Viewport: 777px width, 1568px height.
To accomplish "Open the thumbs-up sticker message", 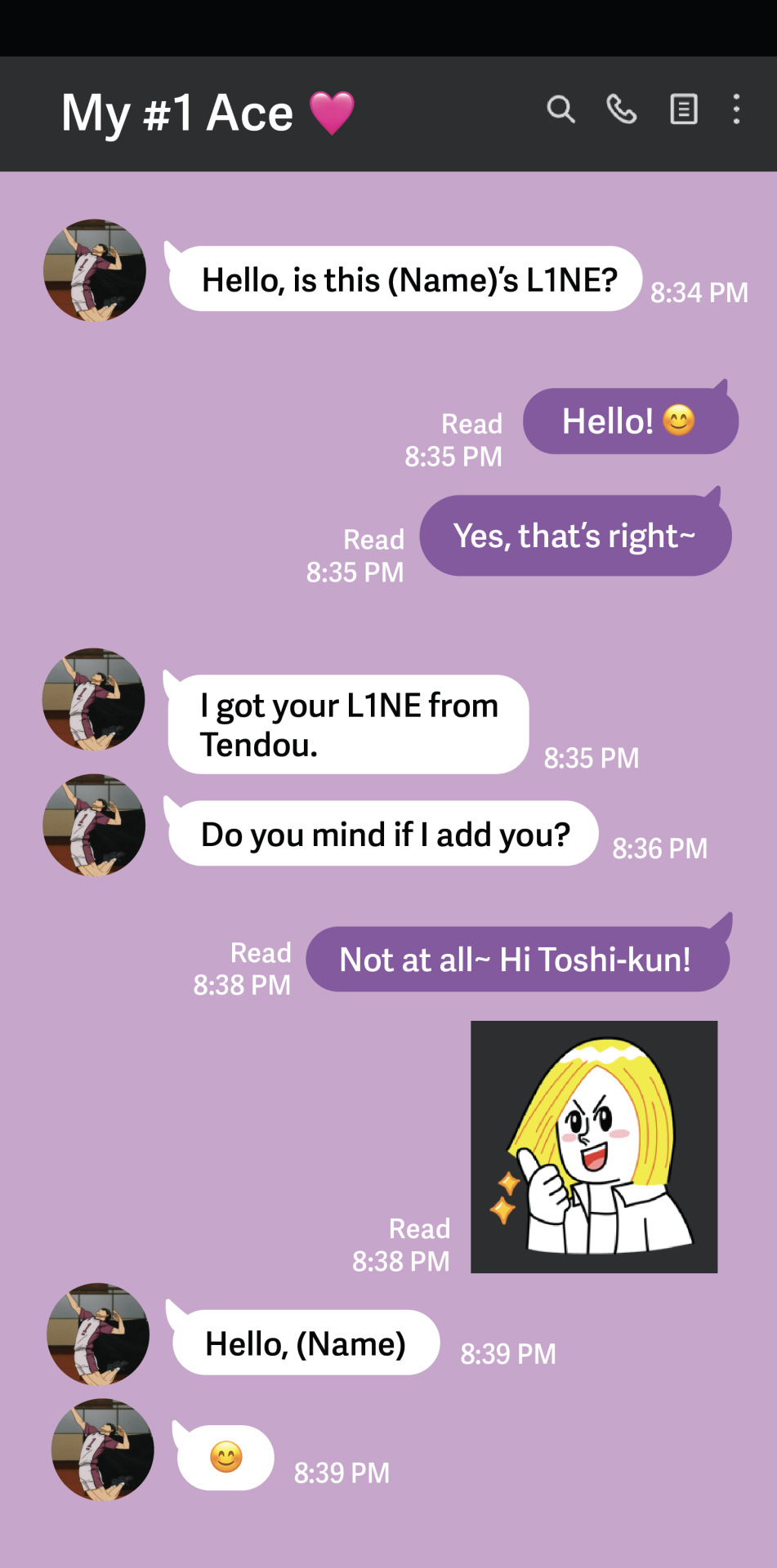I will (x=594, y=1146).
